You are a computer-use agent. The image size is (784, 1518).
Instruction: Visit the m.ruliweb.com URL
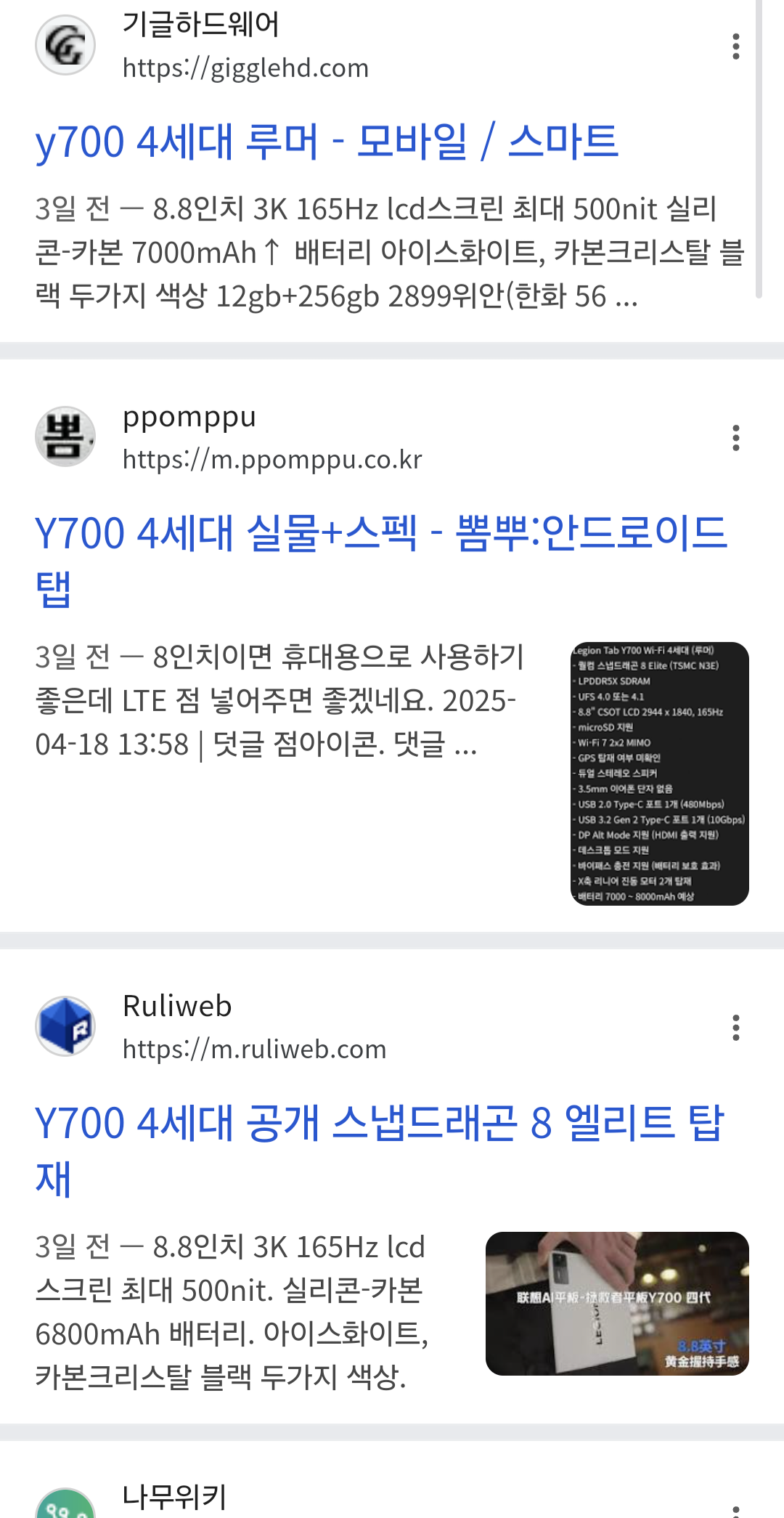[x=253, y=1049]
